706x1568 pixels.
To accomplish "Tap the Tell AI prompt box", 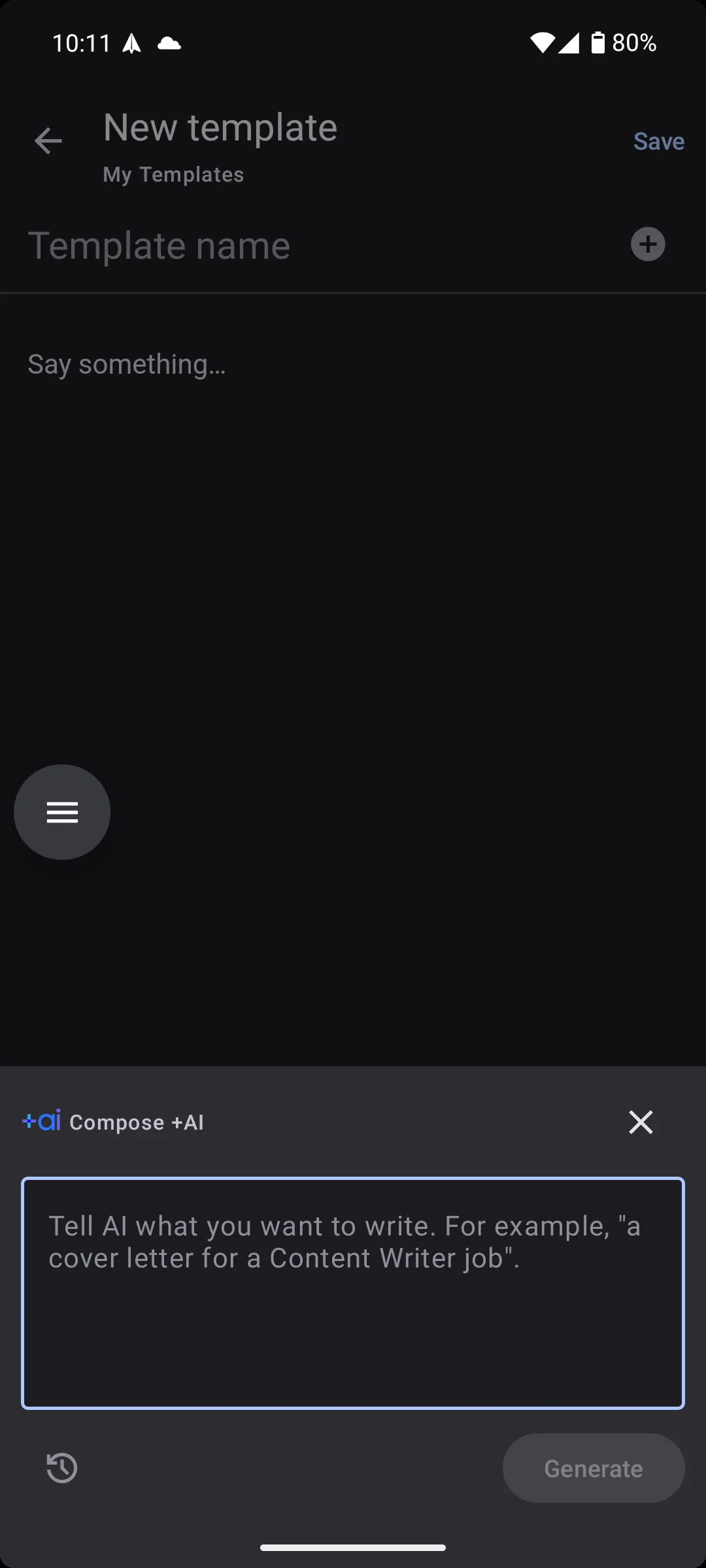I will click(353, 1293).
